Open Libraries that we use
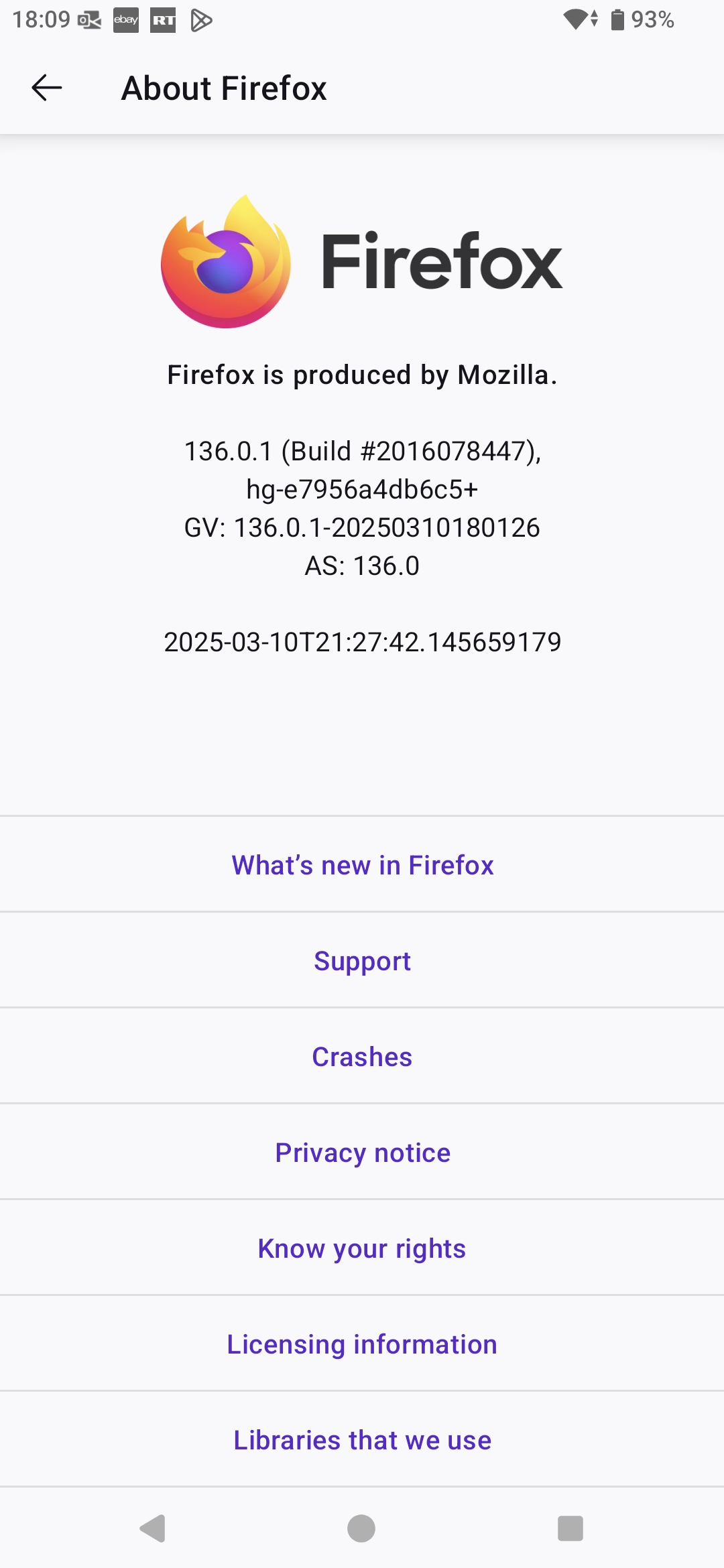The image size is (724, 1568). 362,1439
